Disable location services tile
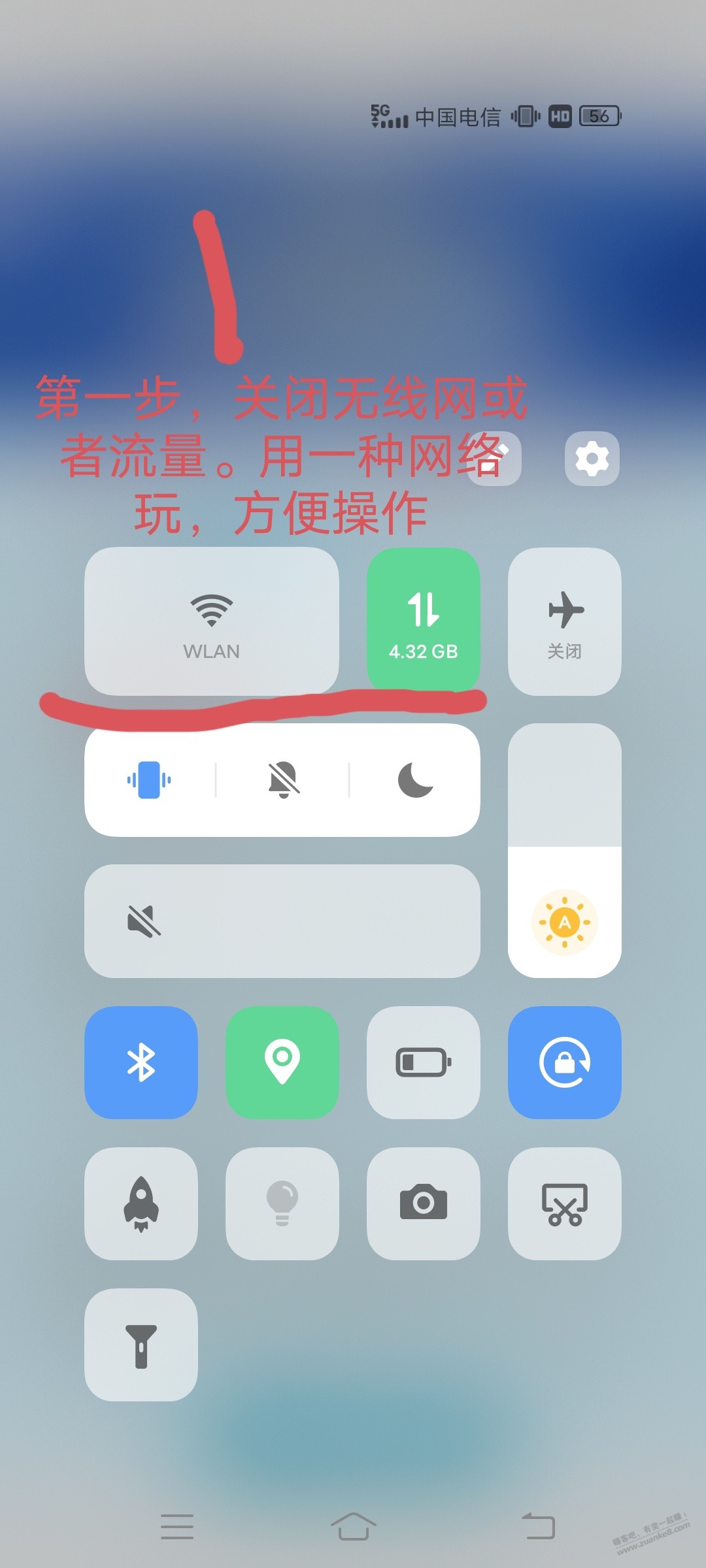The height and width of the screenshot is (1568, 706). pyautogui.click(x=282, y=1062)
